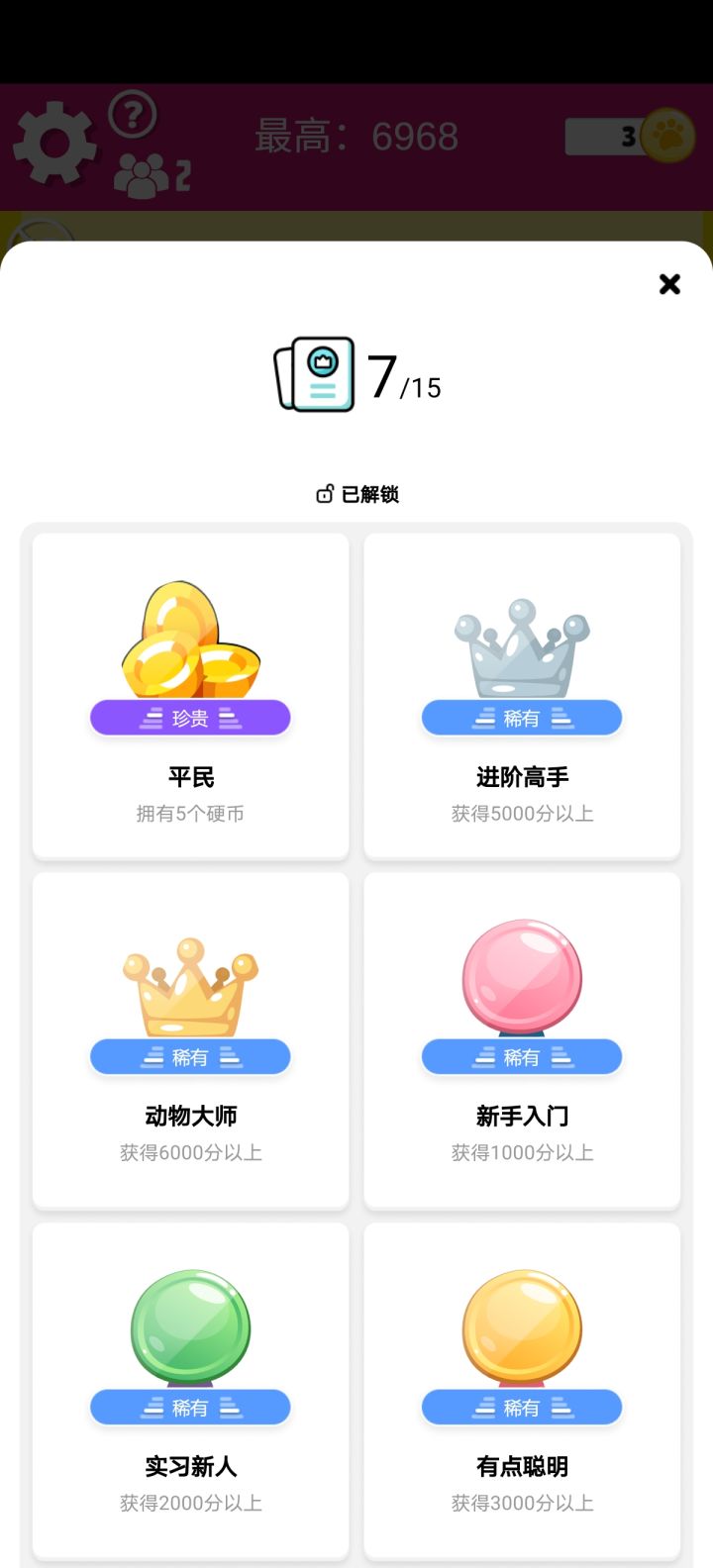View the 动物大师 achievement card
Viewport: 713px width, 1568px height.
pos(190,1039)
